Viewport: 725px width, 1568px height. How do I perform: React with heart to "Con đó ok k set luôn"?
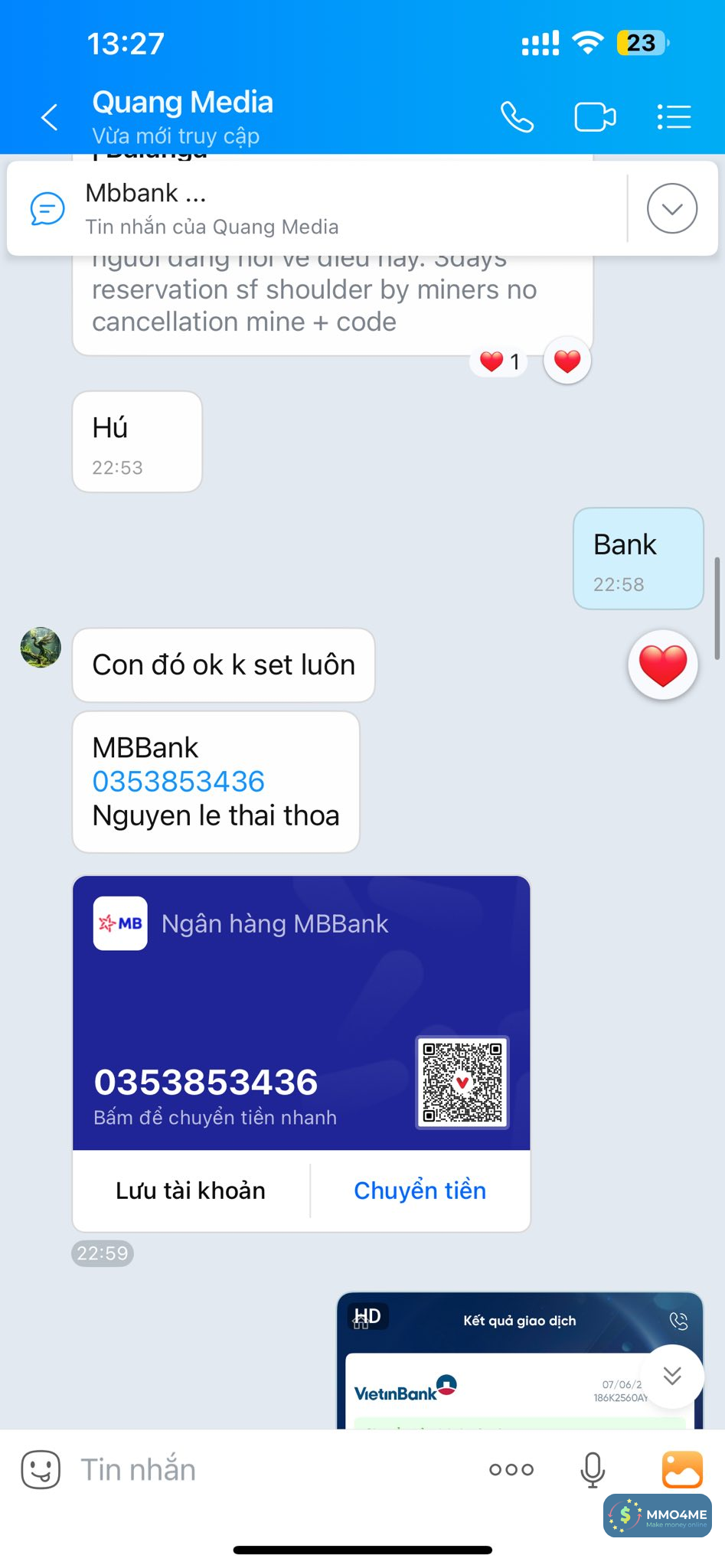pos(662,665)
